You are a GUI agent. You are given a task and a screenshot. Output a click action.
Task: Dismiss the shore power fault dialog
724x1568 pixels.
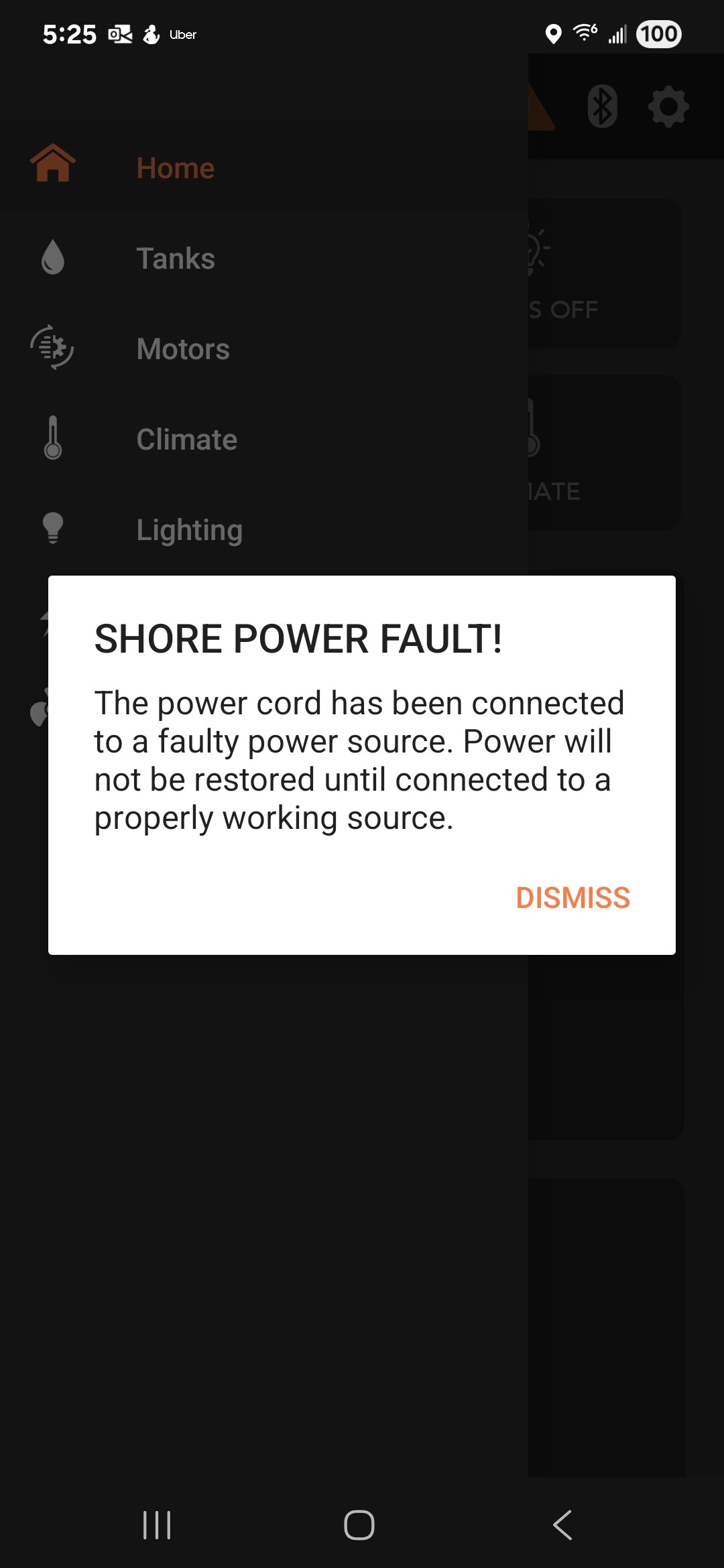[572, 898]
